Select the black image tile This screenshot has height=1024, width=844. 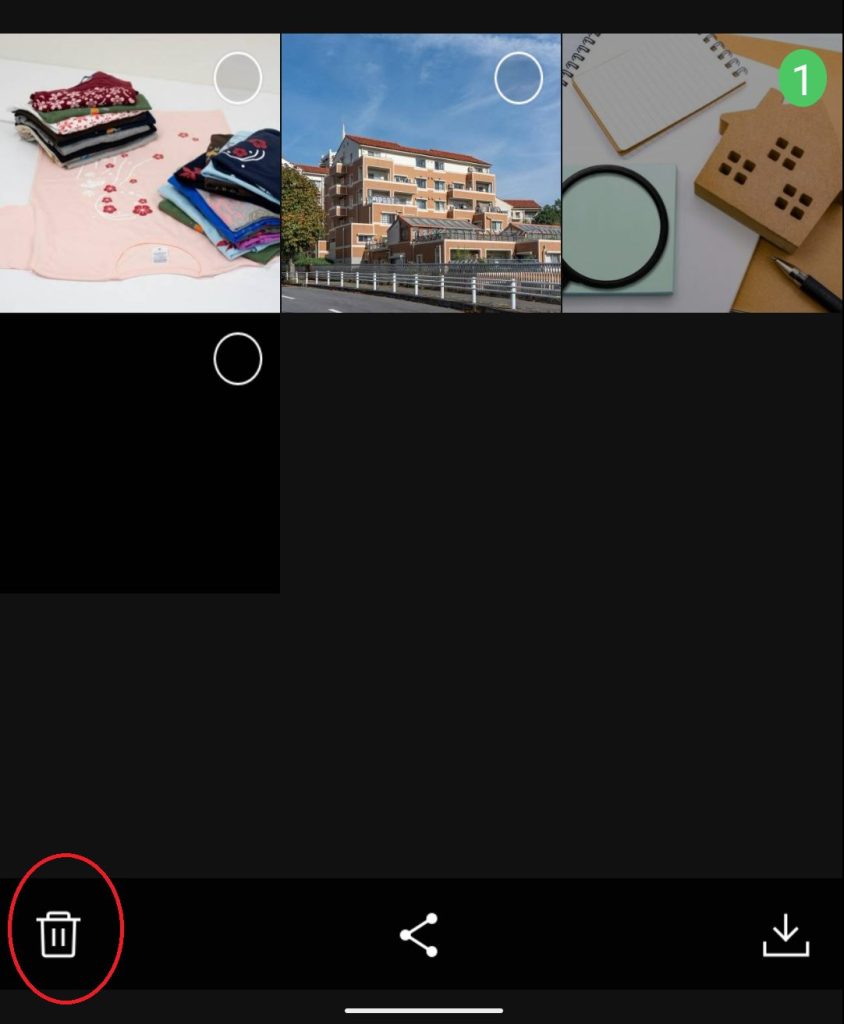pyautogui.click(x=238, y=360)
